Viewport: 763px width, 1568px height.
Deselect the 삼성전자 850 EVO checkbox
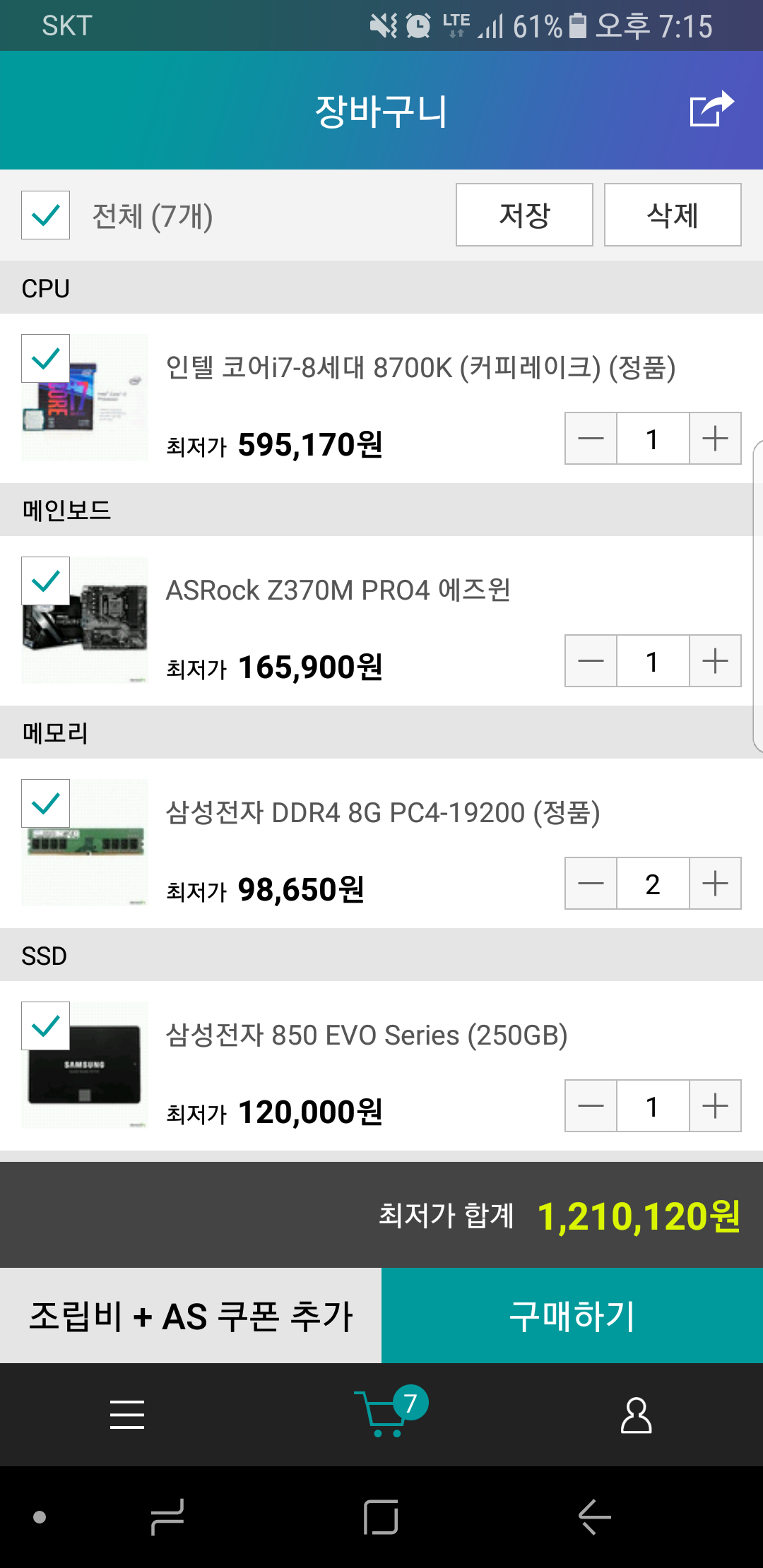tap(46, 1026)
